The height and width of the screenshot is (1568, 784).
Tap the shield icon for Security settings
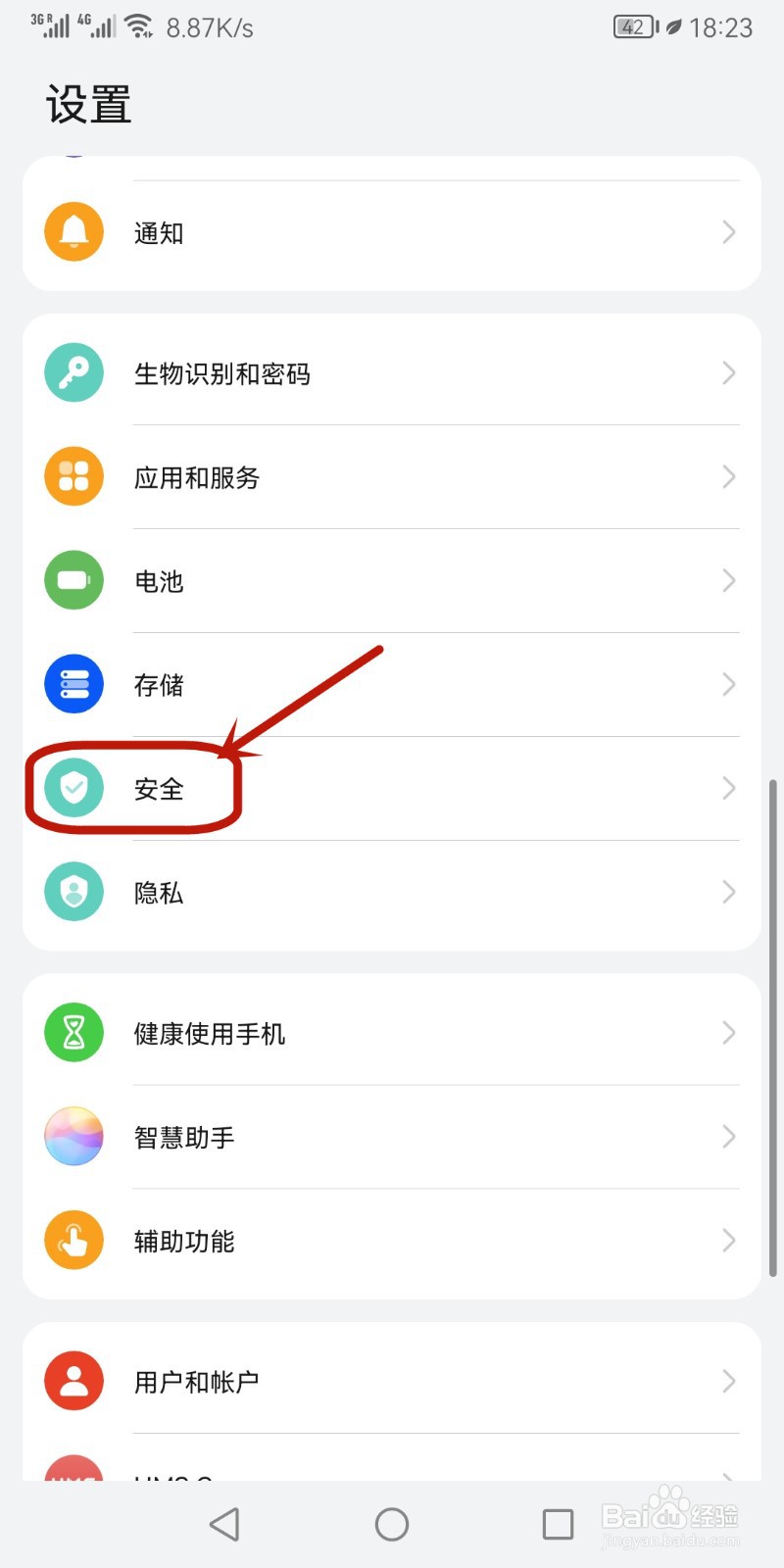point(73,788)
